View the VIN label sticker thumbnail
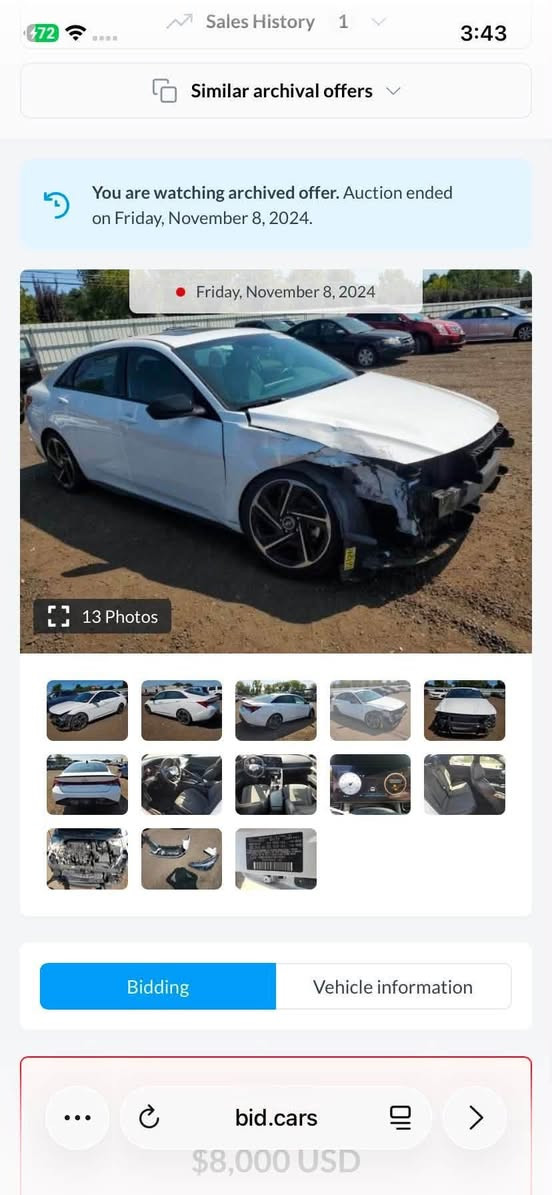The height and width of the screenshot is (1195, 552). pos(275,858)
